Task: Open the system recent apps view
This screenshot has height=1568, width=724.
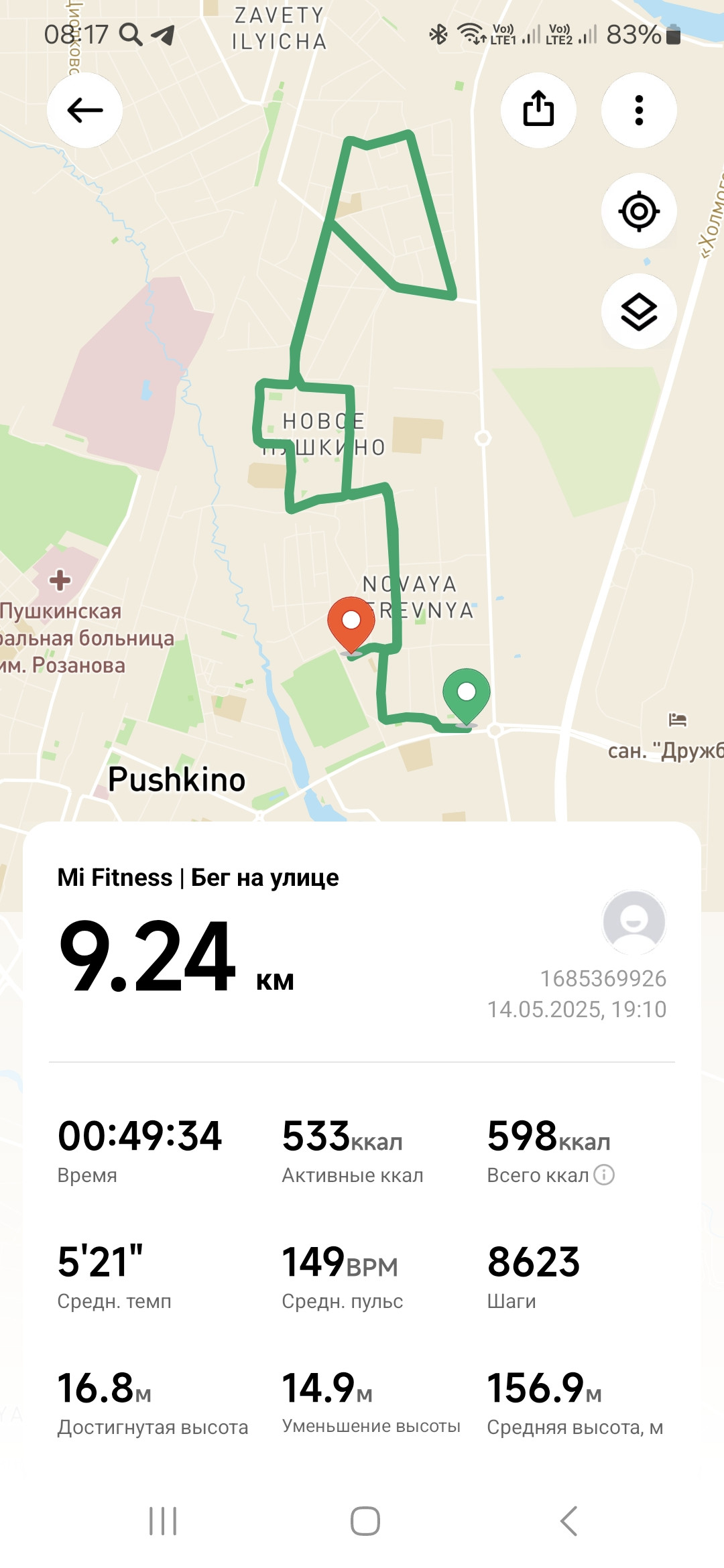Action: coord(163,1521)
